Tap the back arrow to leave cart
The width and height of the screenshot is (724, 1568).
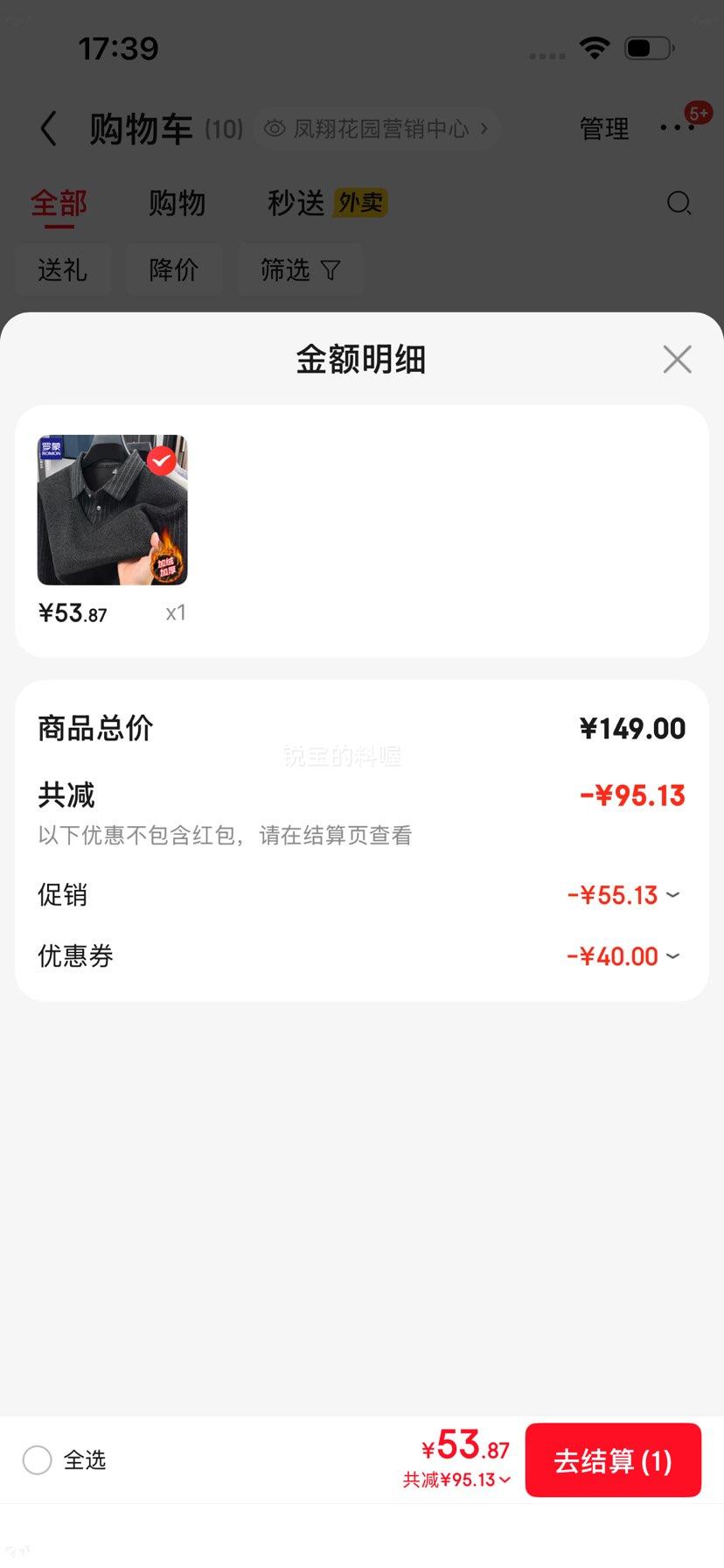(49, 128)
